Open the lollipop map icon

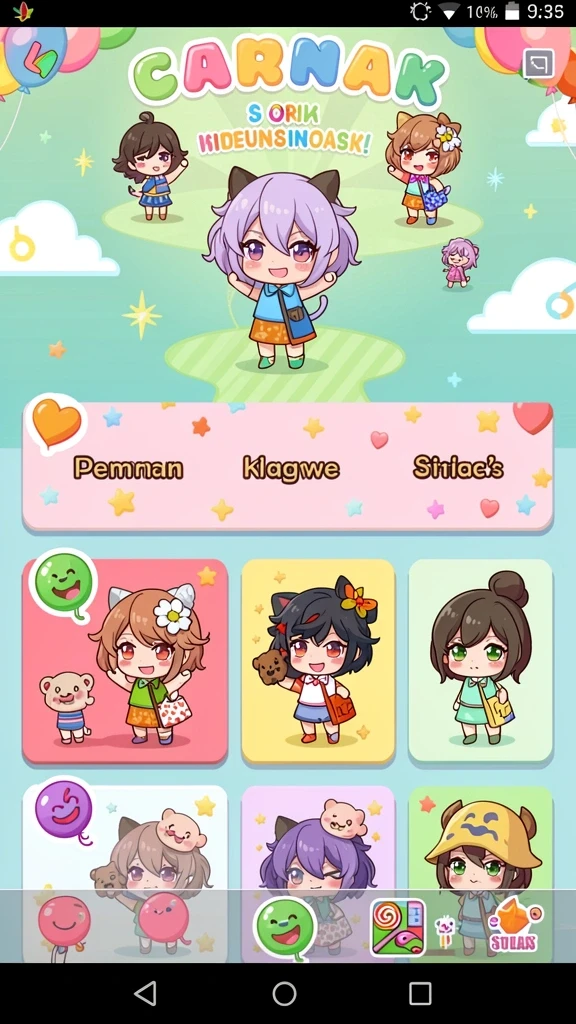(x=398, y=927)
